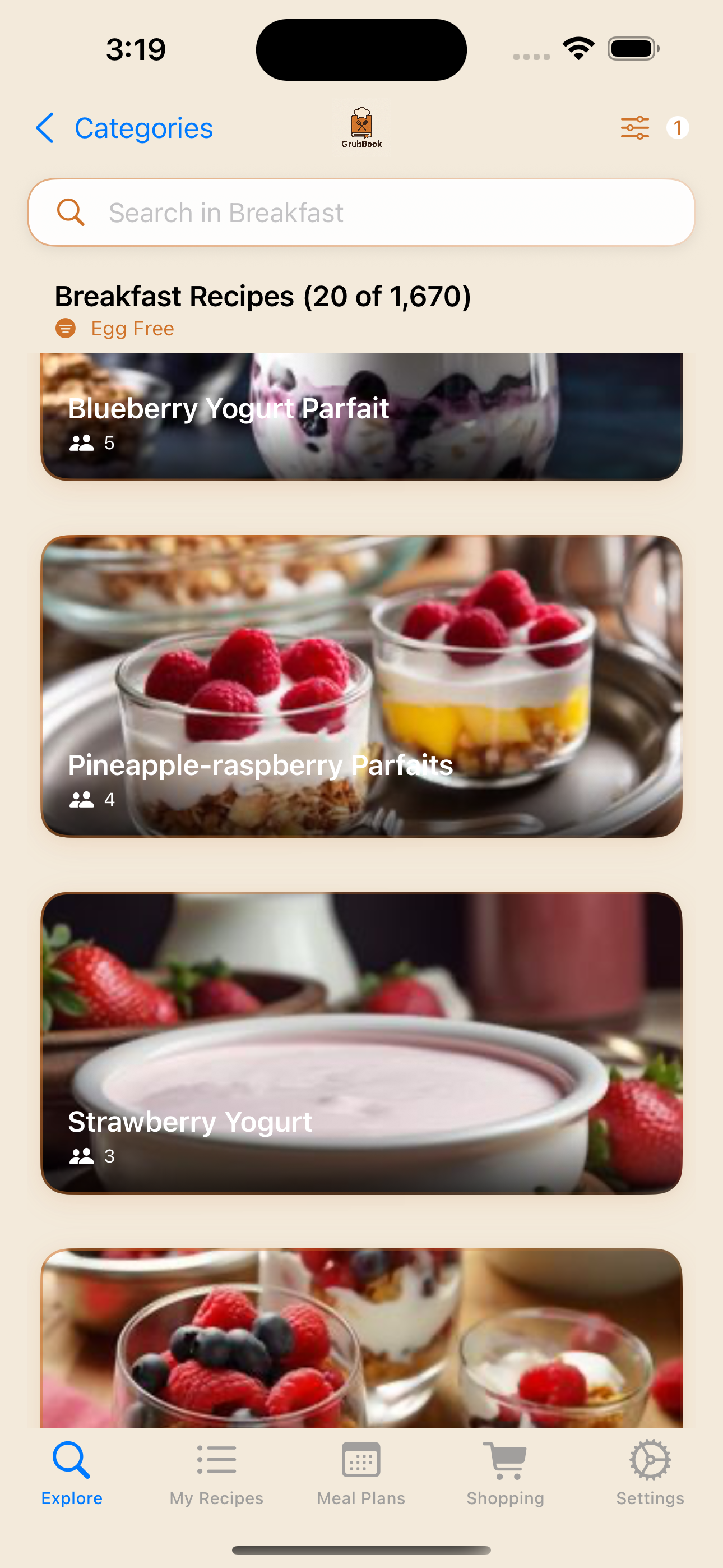Go back to Categories
723x1568 pixels.
coord(124,128)
